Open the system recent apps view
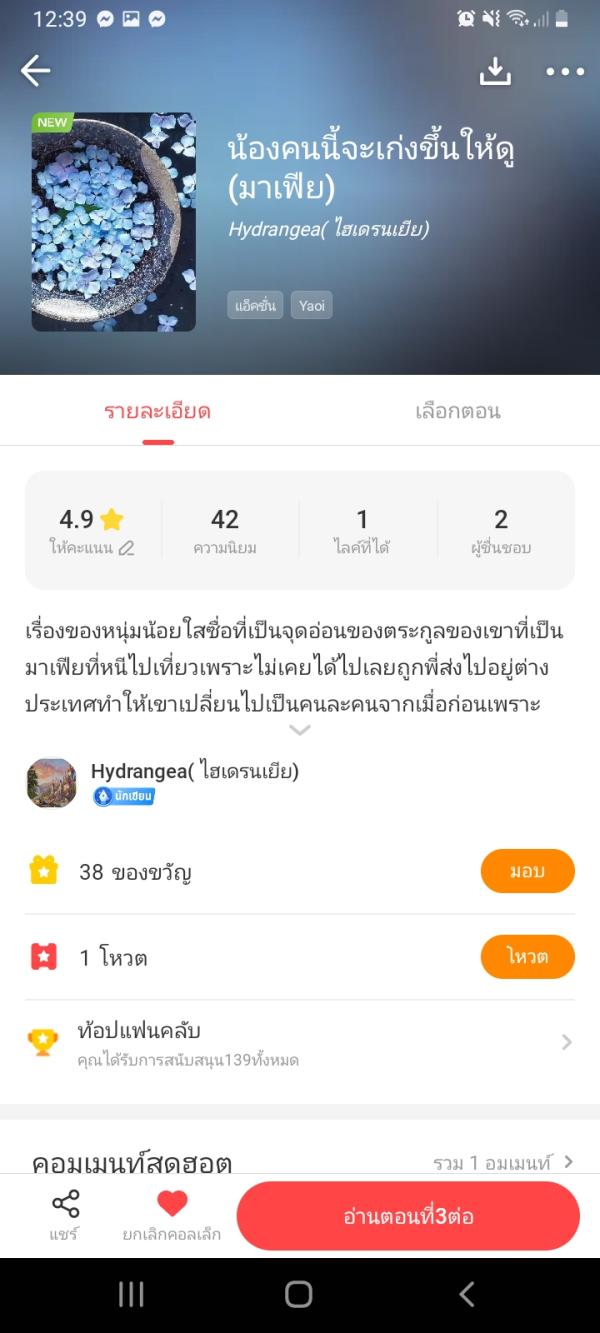 (131, 1294)
